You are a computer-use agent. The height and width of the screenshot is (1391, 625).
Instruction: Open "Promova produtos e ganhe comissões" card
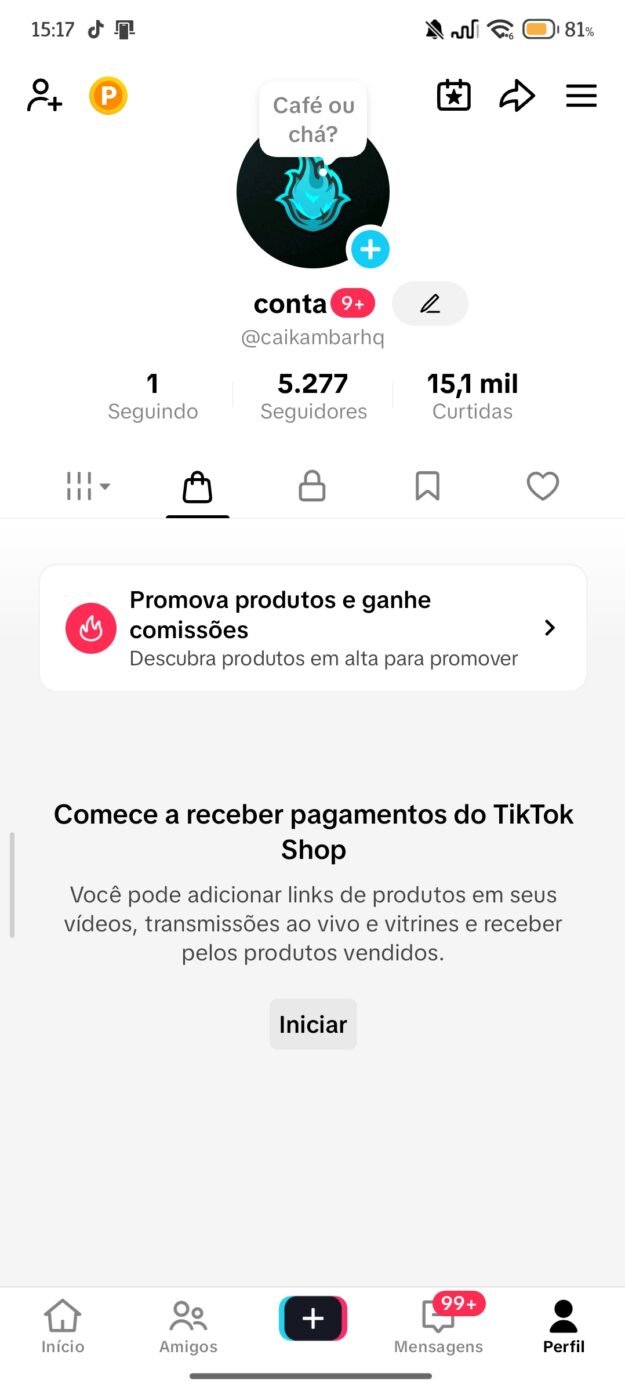313,628
